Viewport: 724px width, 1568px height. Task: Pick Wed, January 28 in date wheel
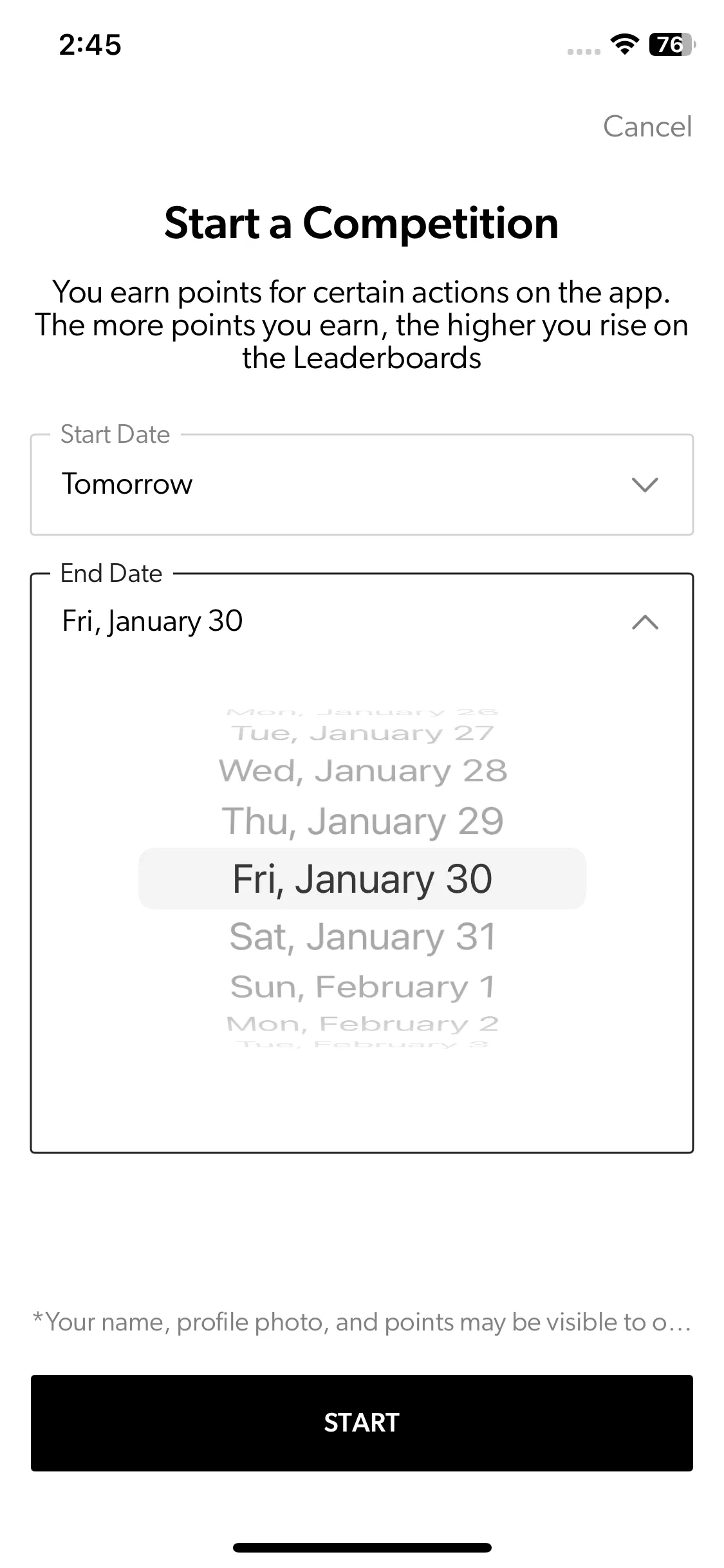362,771
